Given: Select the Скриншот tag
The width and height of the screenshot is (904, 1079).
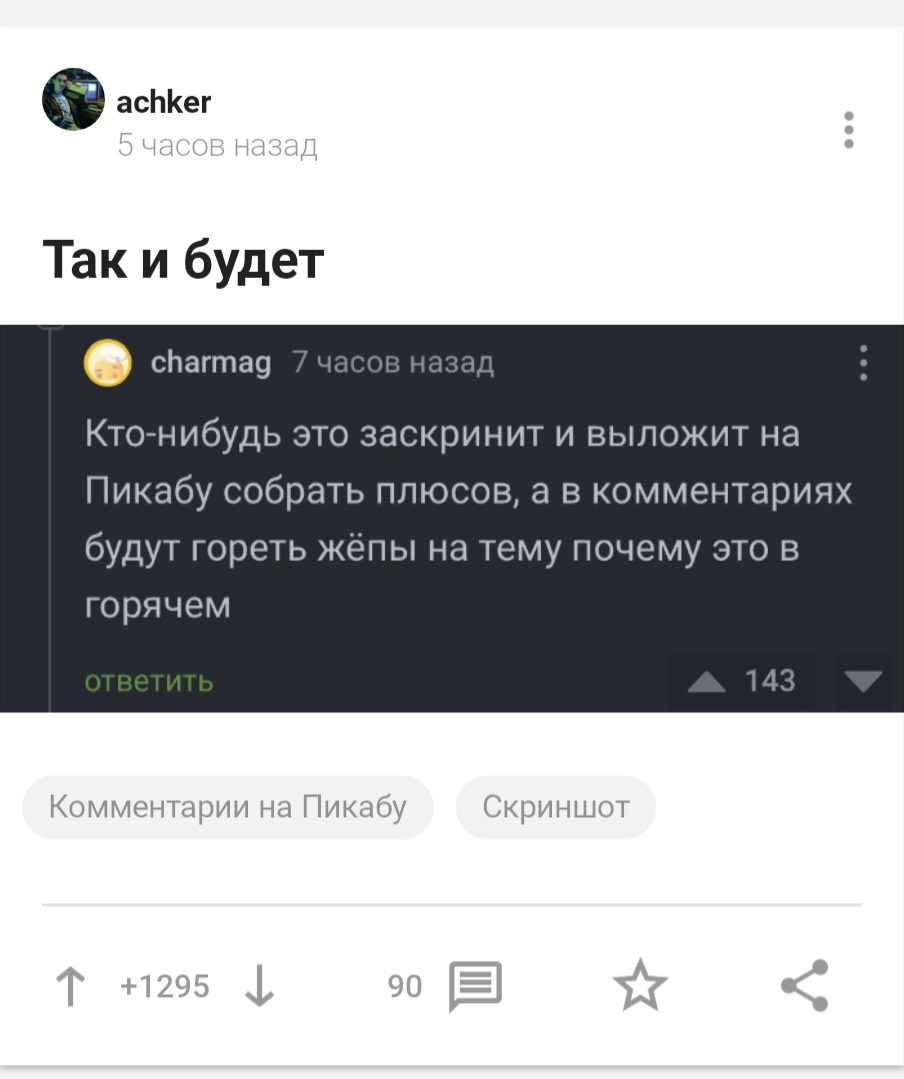Looking at the screenshot, I should point(556,807).
